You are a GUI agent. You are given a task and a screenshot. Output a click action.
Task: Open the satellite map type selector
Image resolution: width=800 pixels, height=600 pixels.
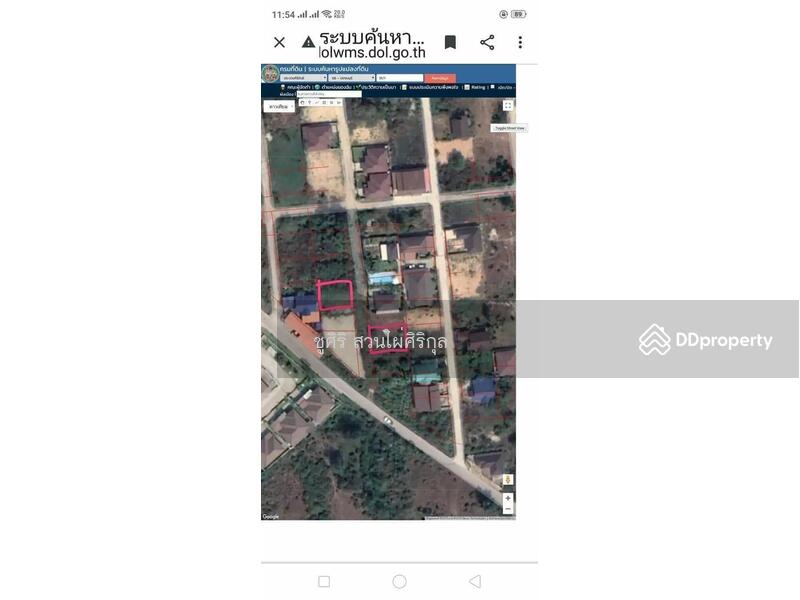click(278, 105)
